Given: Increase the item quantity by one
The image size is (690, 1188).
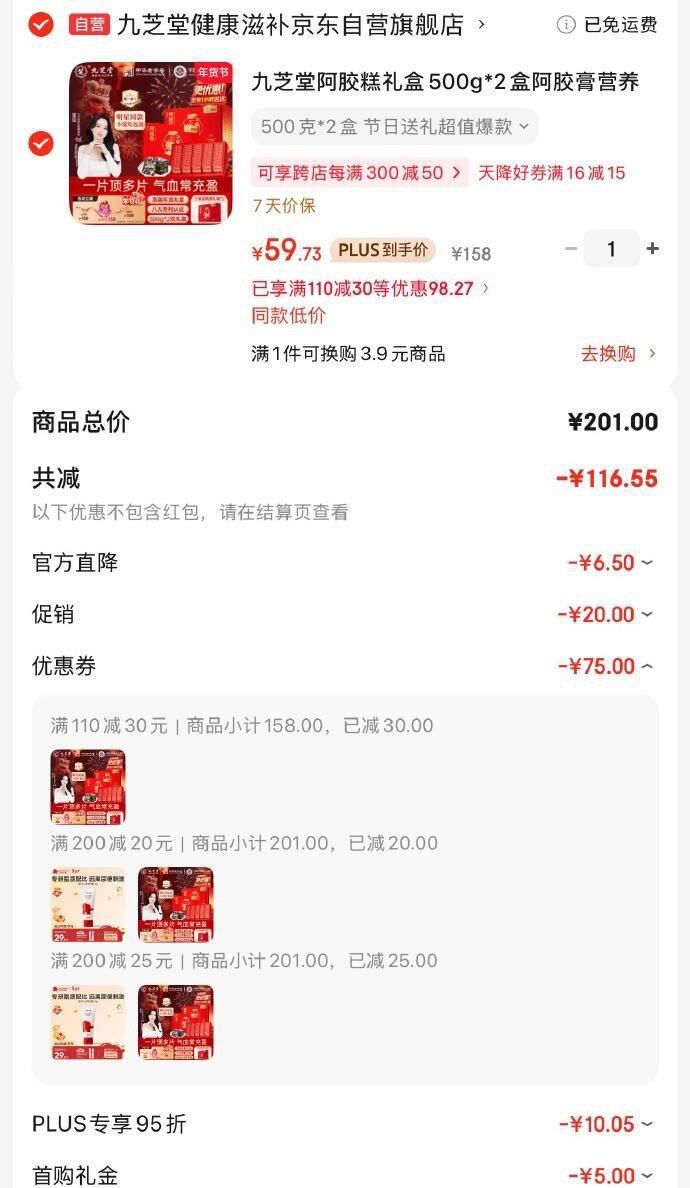Looking at the screenshot, I should [653, 249].
